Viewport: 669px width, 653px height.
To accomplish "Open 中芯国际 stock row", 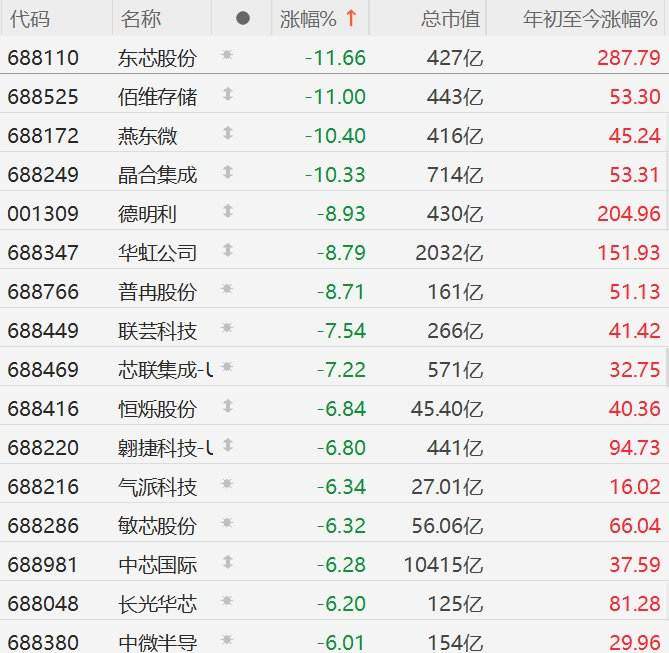I will pos(157,565).
